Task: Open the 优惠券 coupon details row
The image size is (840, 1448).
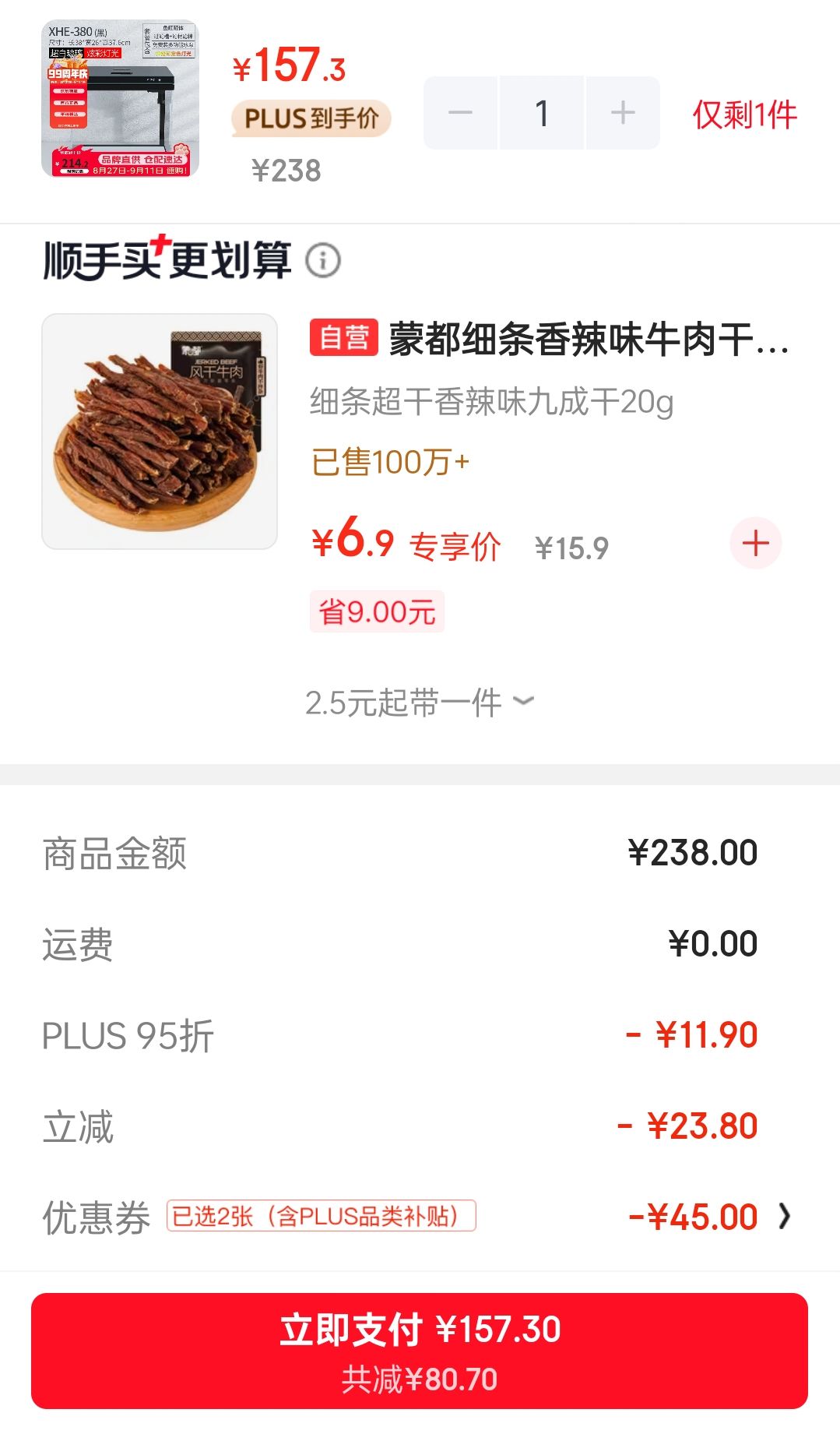Action: coord(420,1217)
